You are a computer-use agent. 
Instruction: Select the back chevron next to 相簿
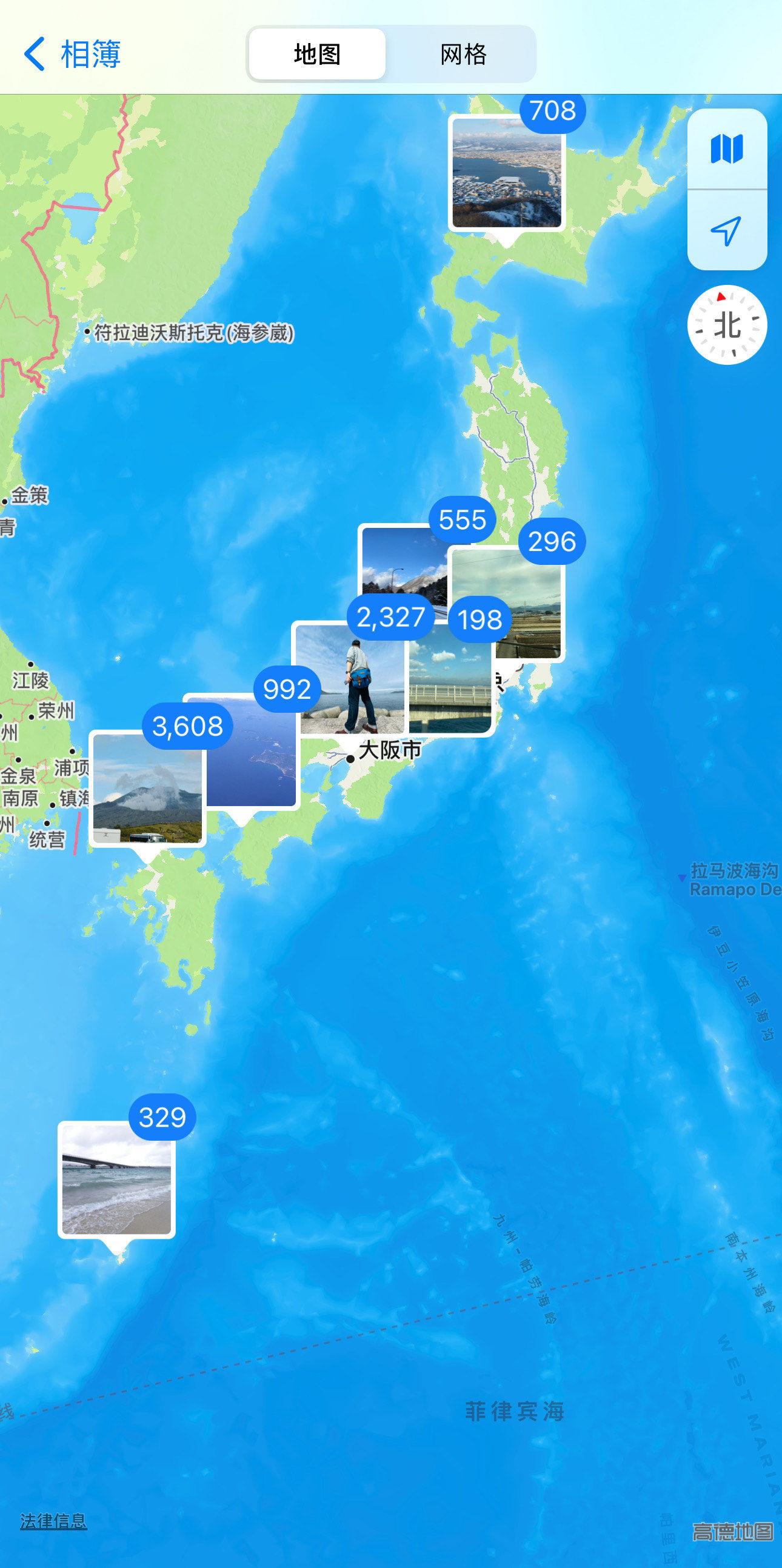[x=35, y=53]
